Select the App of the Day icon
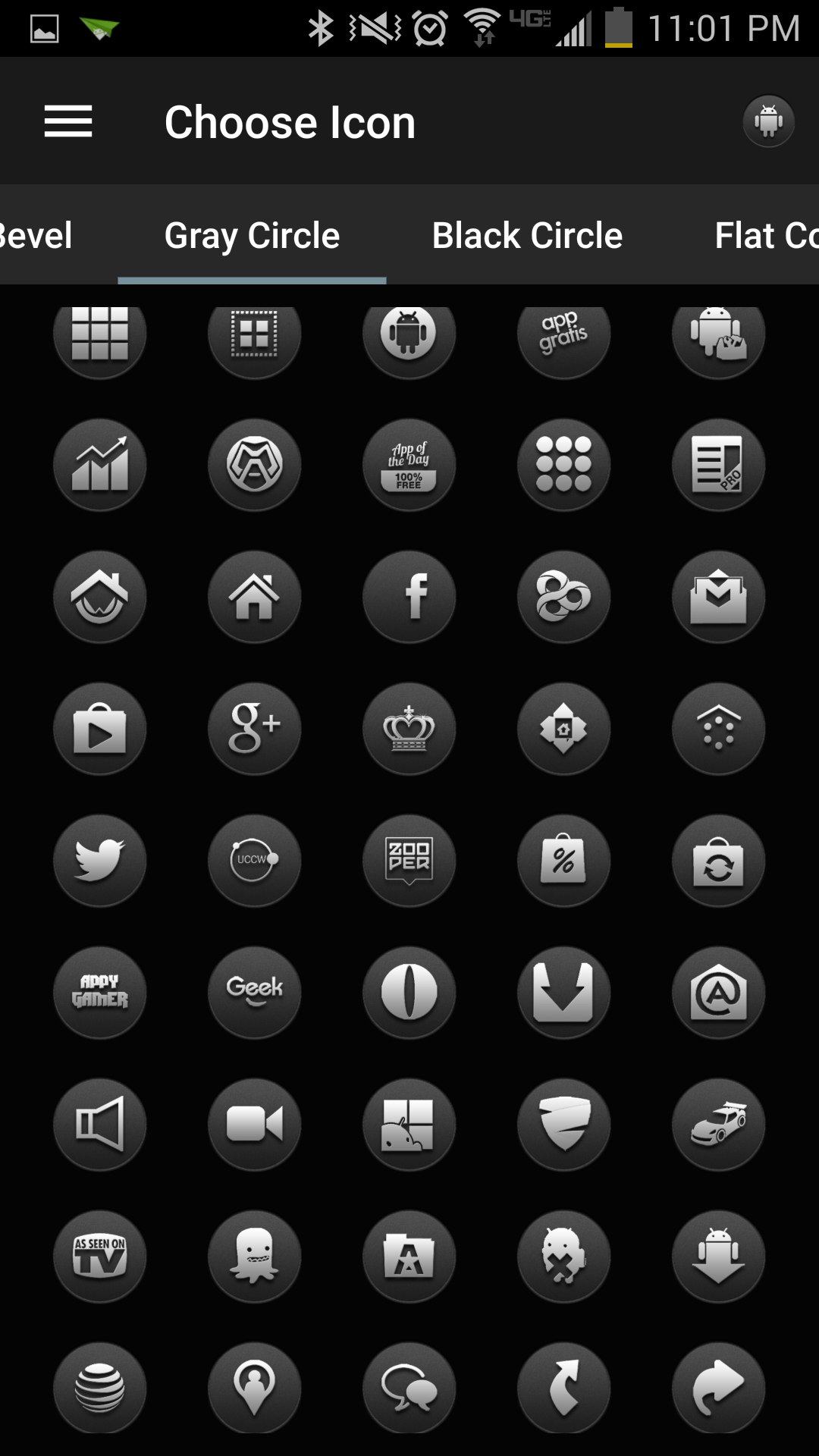The height and width of the screenshot is (1456, 819). coord(409,465)
